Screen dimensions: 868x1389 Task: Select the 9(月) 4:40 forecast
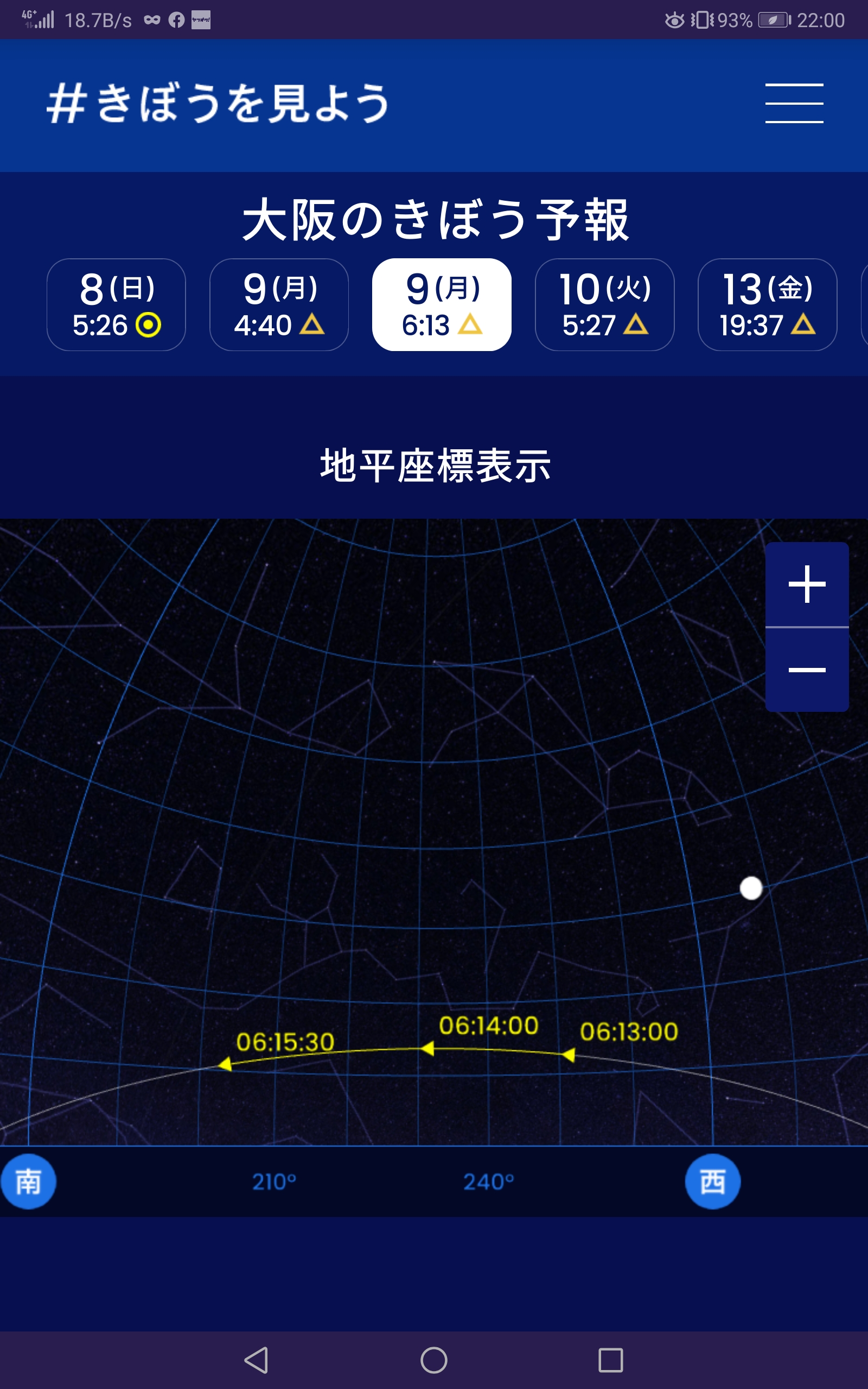click(x=279, y=305)
